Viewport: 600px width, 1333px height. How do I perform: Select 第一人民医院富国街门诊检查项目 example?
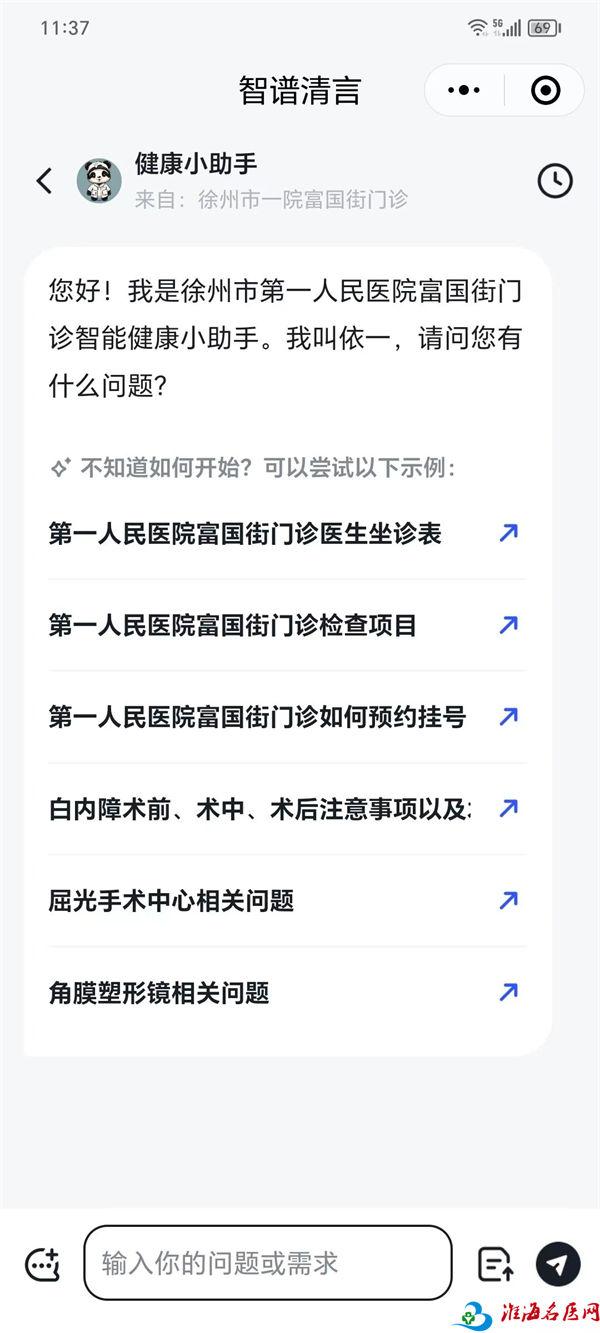pos(285,625)
